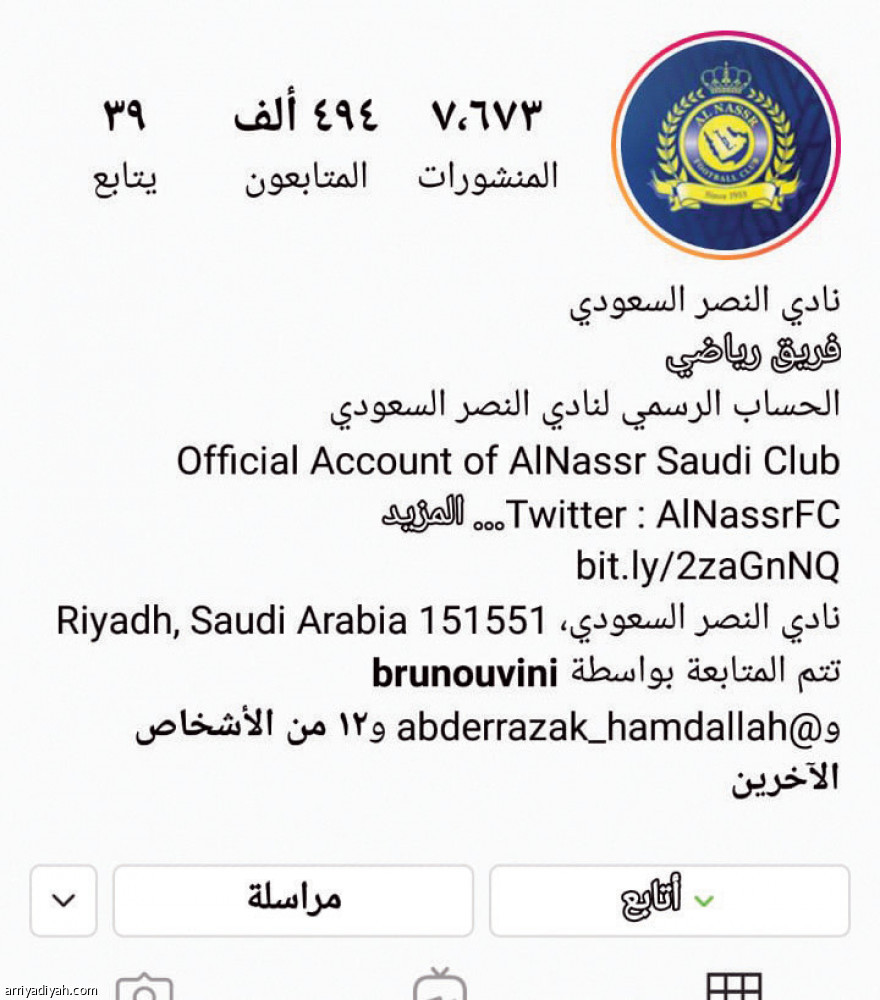
Task: Expand the suggested accounts arrow
Action: coord(63,900)
